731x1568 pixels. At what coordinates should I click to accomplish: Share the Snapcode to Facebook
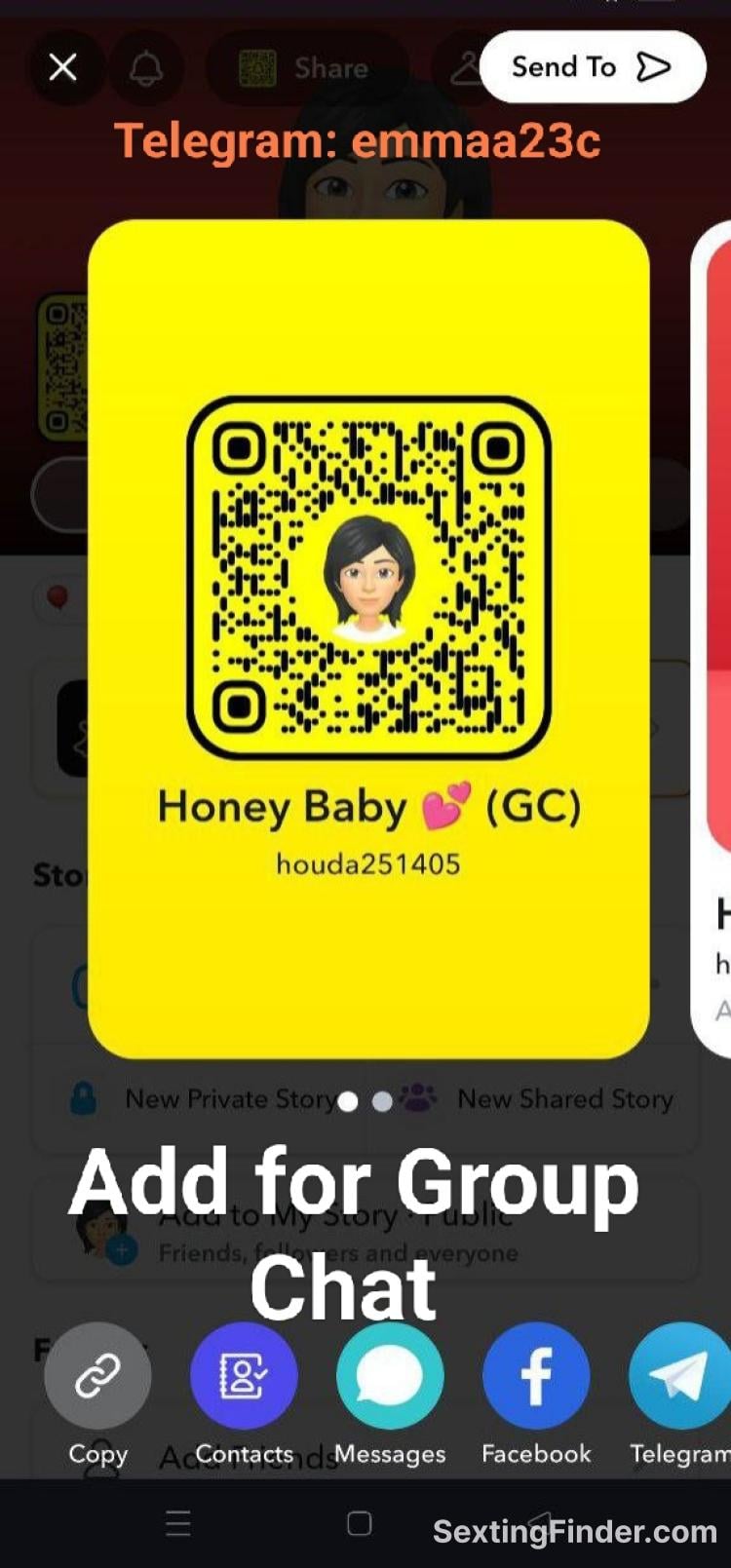pyautogui.click(x=536, y=1375)
